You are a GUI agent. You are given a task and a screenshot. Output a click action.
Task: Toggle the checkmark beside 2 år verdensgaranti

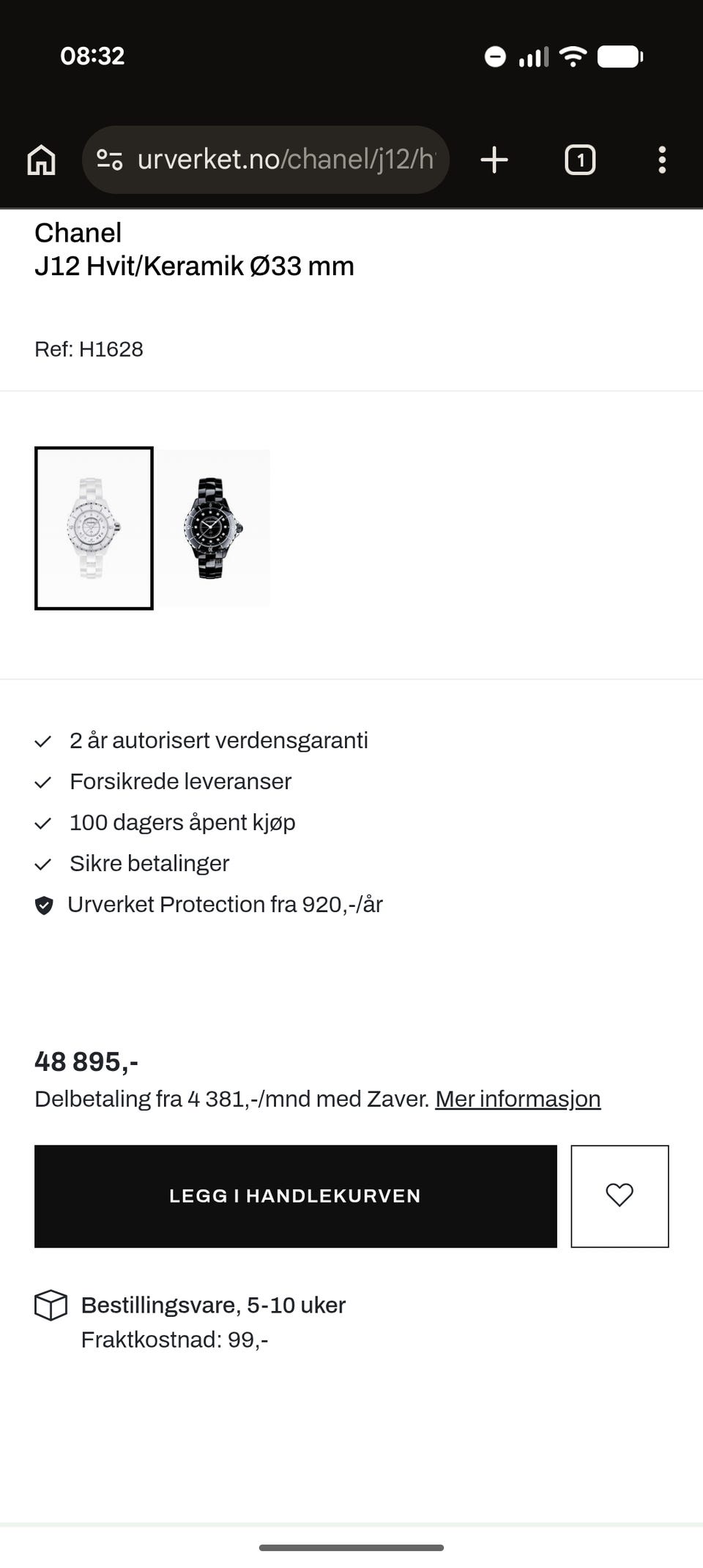44,741
